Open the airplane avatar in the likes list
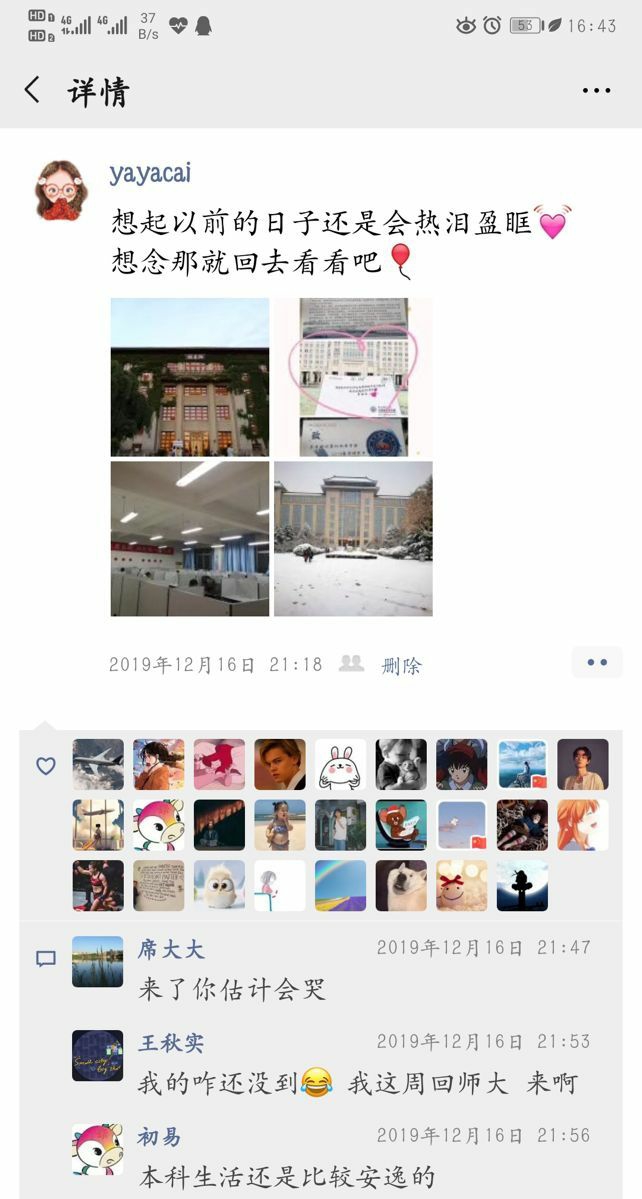The image size is (642, 1199). (98, 765)
